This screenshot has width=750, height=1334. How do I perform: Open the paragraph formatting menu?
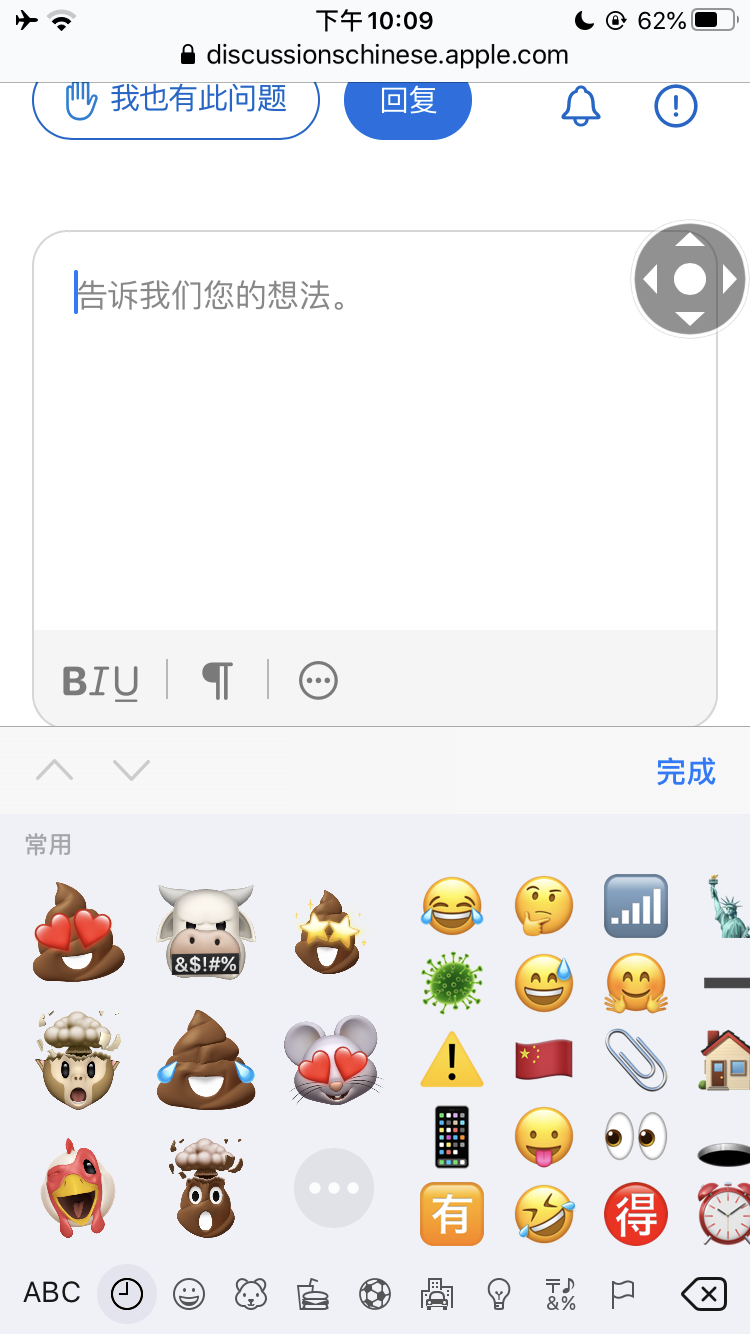(x=217, y=681)
